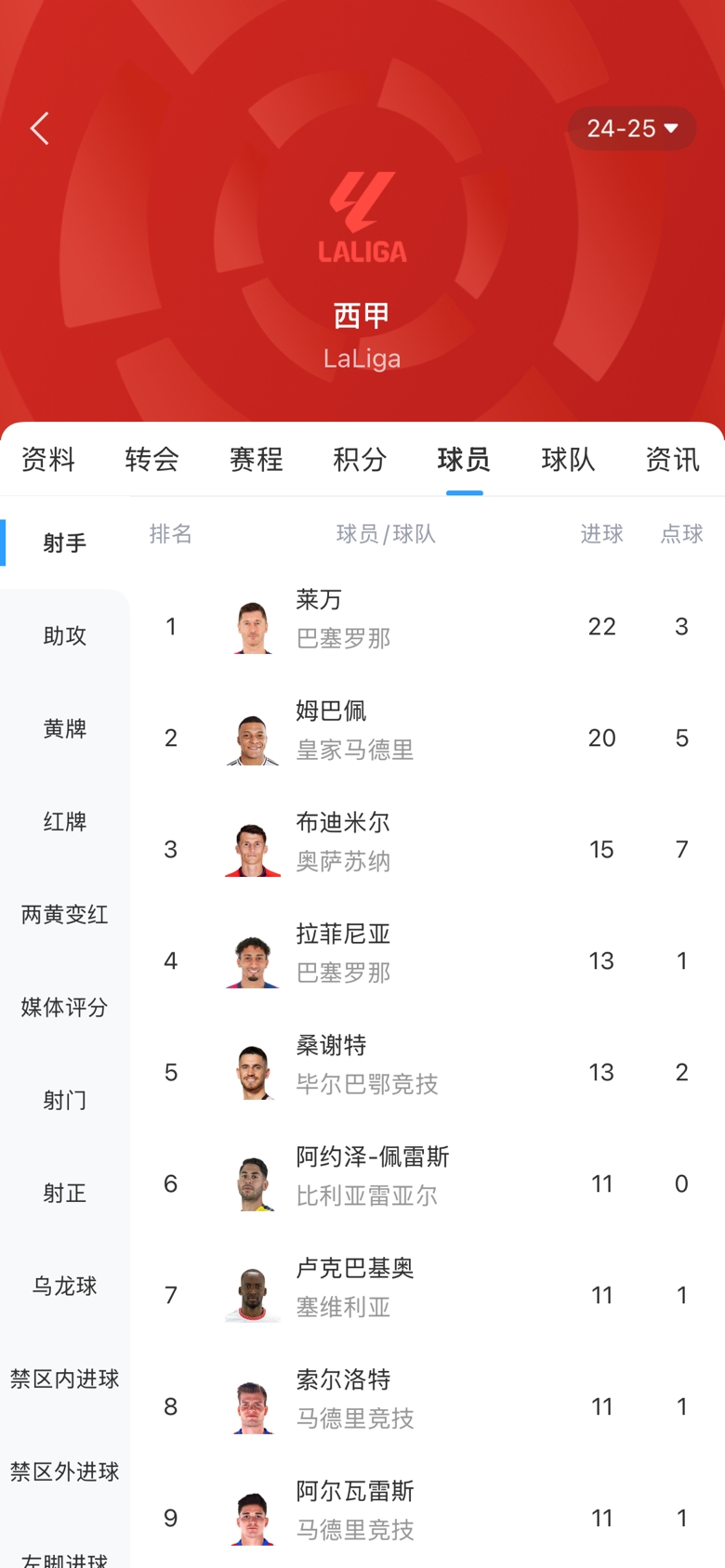Open the 24-25 season dropdown
This screenshot has width=725, height=1568.
pyautogui.click(x=631, y=128)
